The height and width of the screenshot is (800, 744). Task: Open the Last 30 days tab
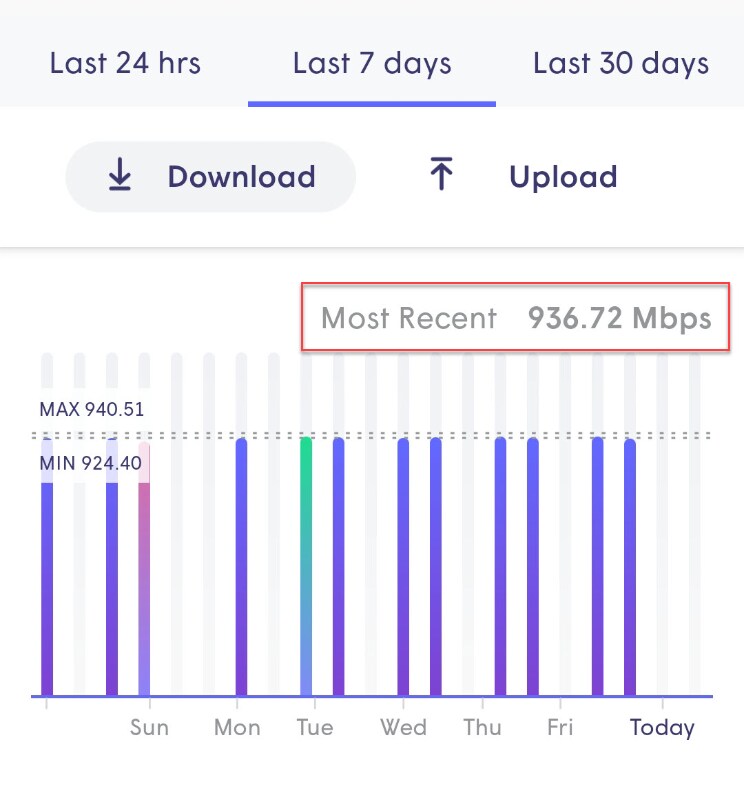click(x=621, y=64)
